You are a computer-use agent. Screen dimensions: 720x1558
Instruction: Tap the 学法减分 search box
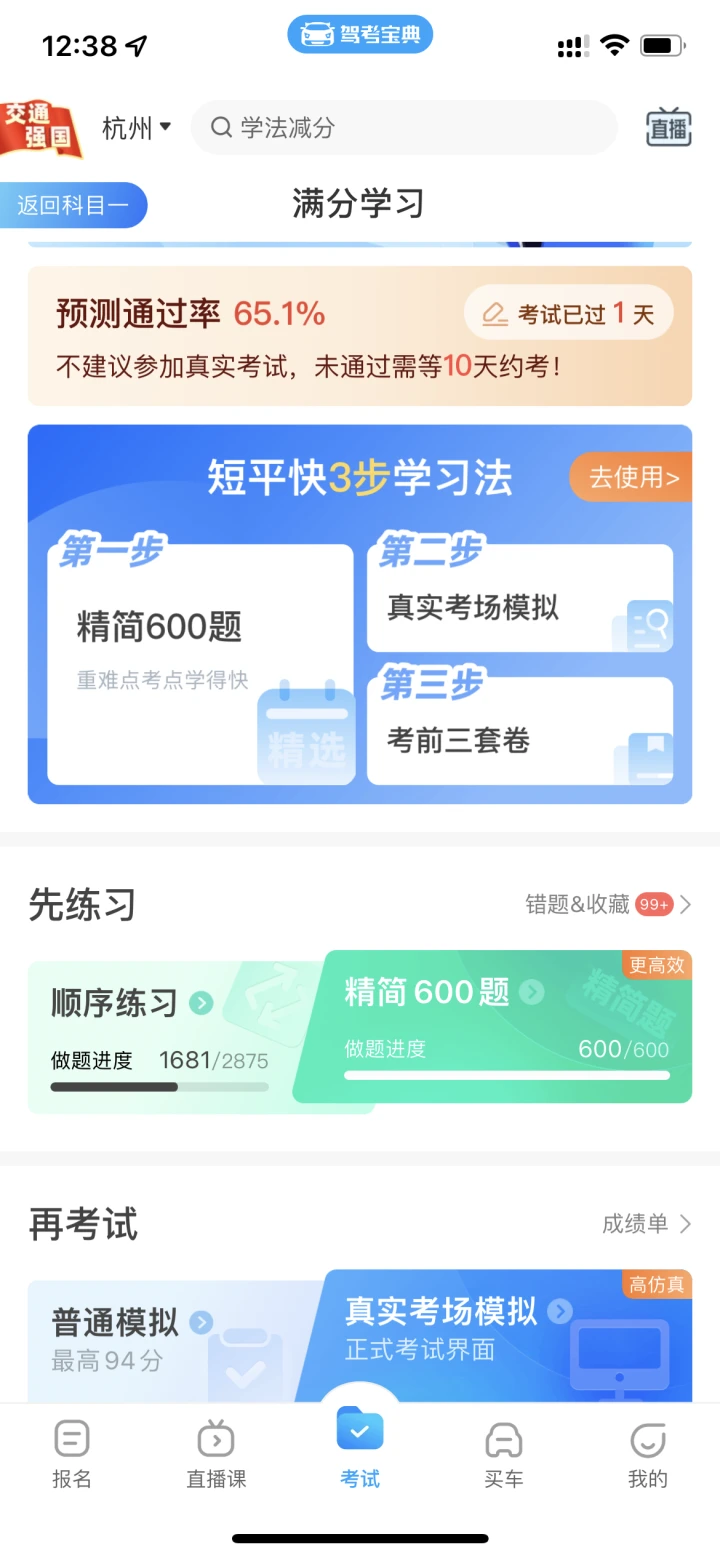click(404, 128)
